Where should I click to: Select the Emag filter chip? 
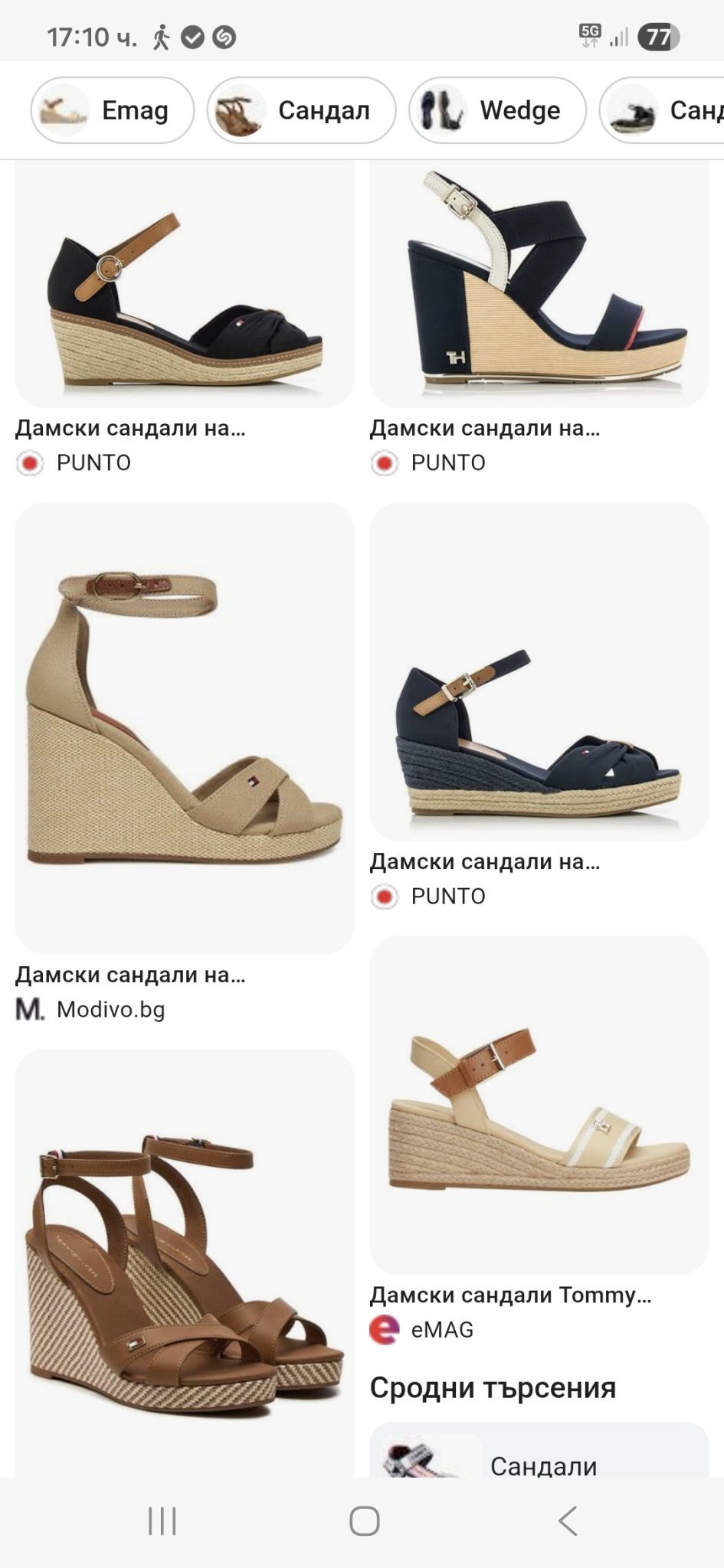[113, 110]
